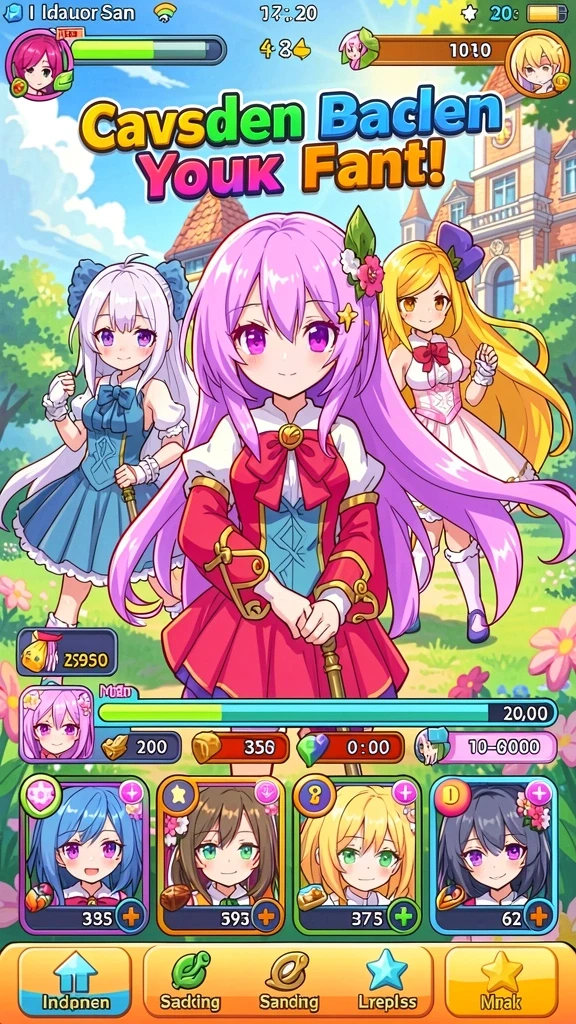The height and width of the screenshot is (1024, 576).
Task: Go to the Sanding tab
Action: point(289,982)
